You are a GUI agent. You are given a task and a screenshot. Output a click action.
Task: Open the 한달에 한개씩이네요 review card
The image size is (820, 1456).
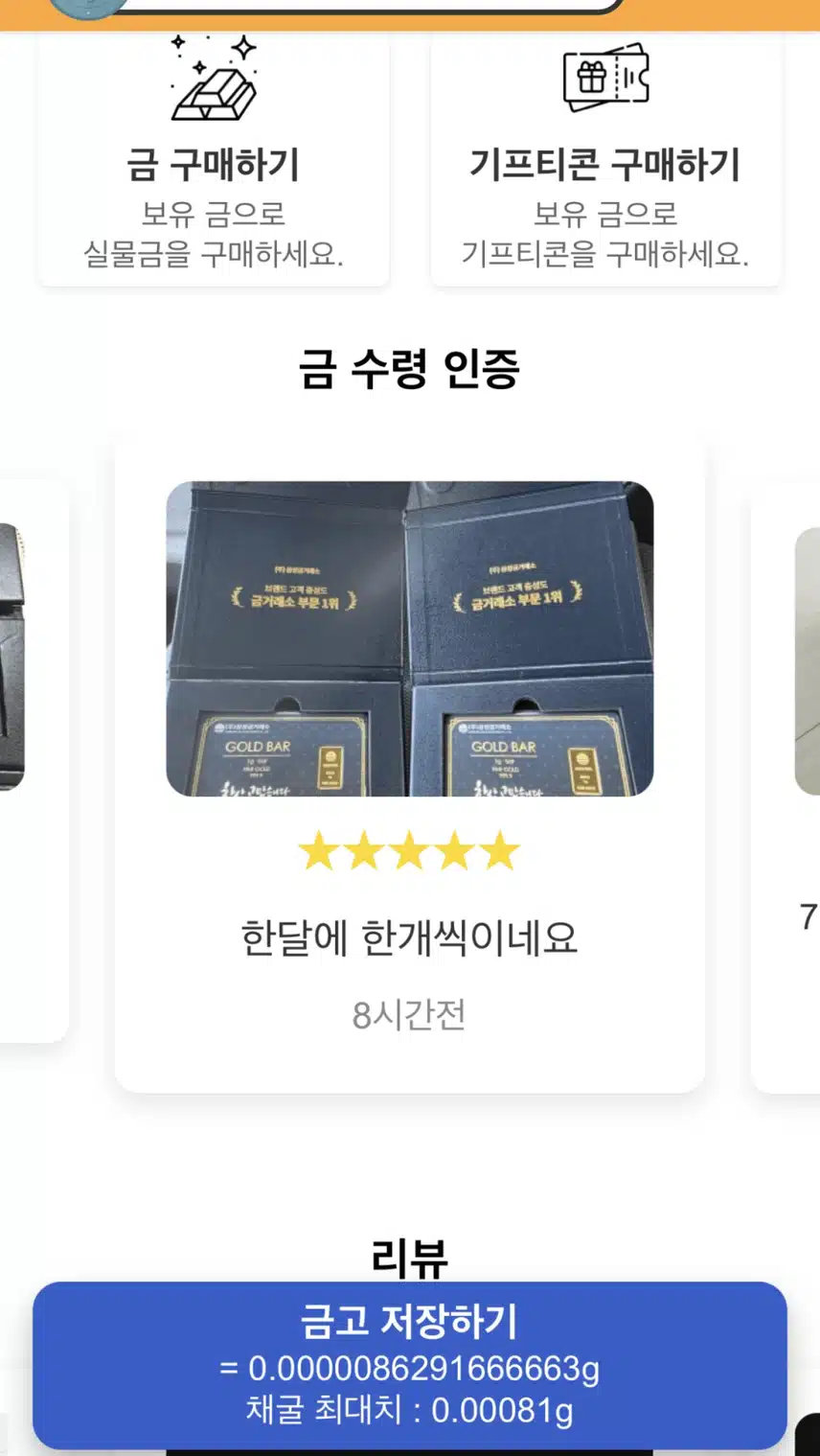tap(409, 767)
